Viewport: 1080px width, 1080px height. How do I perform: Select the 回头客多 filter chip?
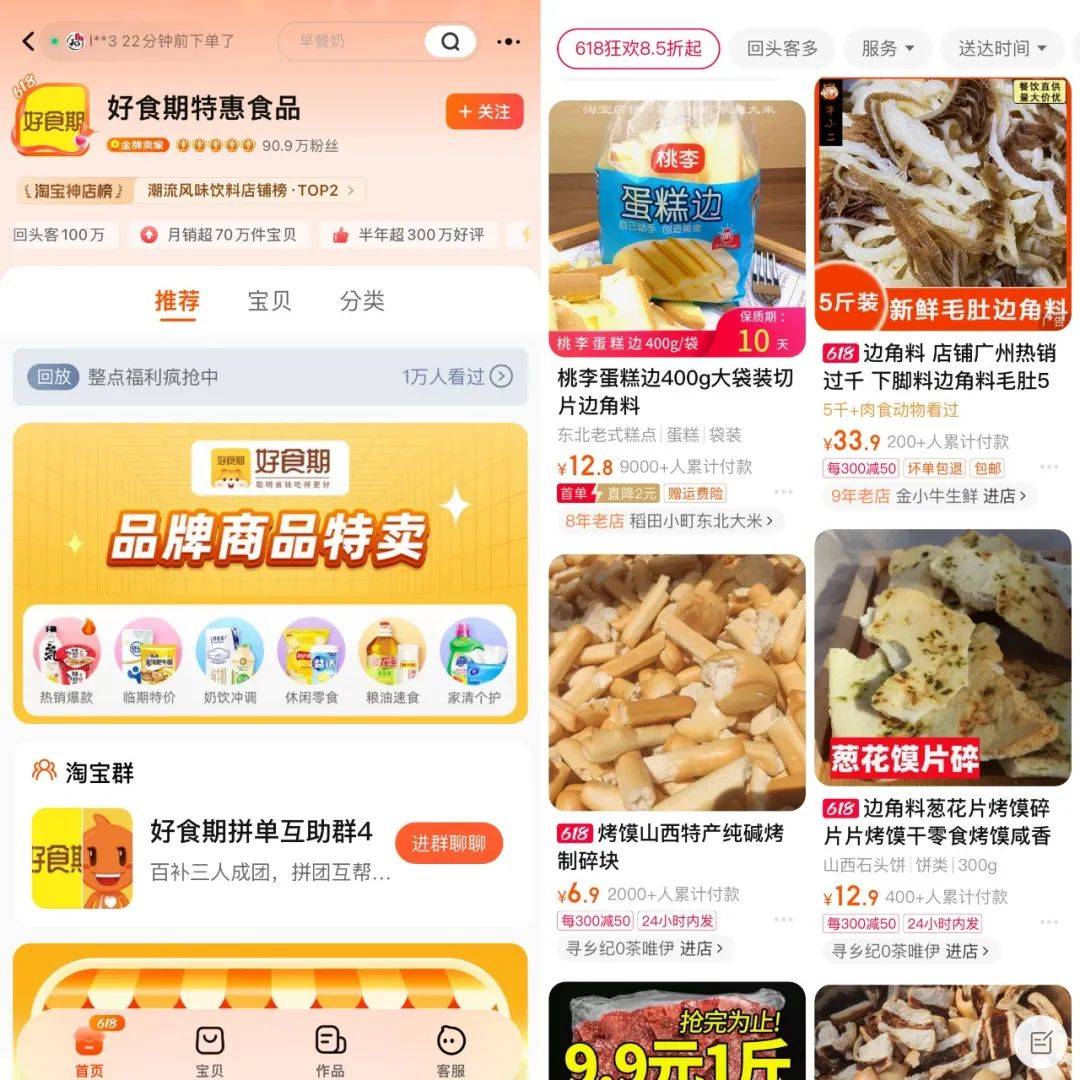(x=782, y=48)
